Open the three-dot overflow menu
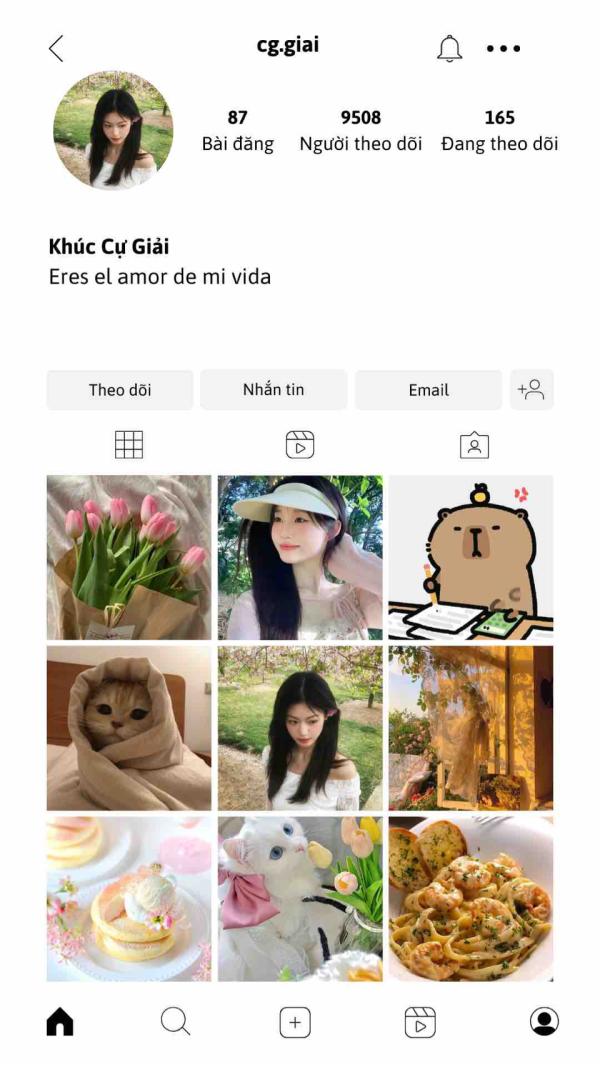The image size is (600, 1067). (503, 48)
